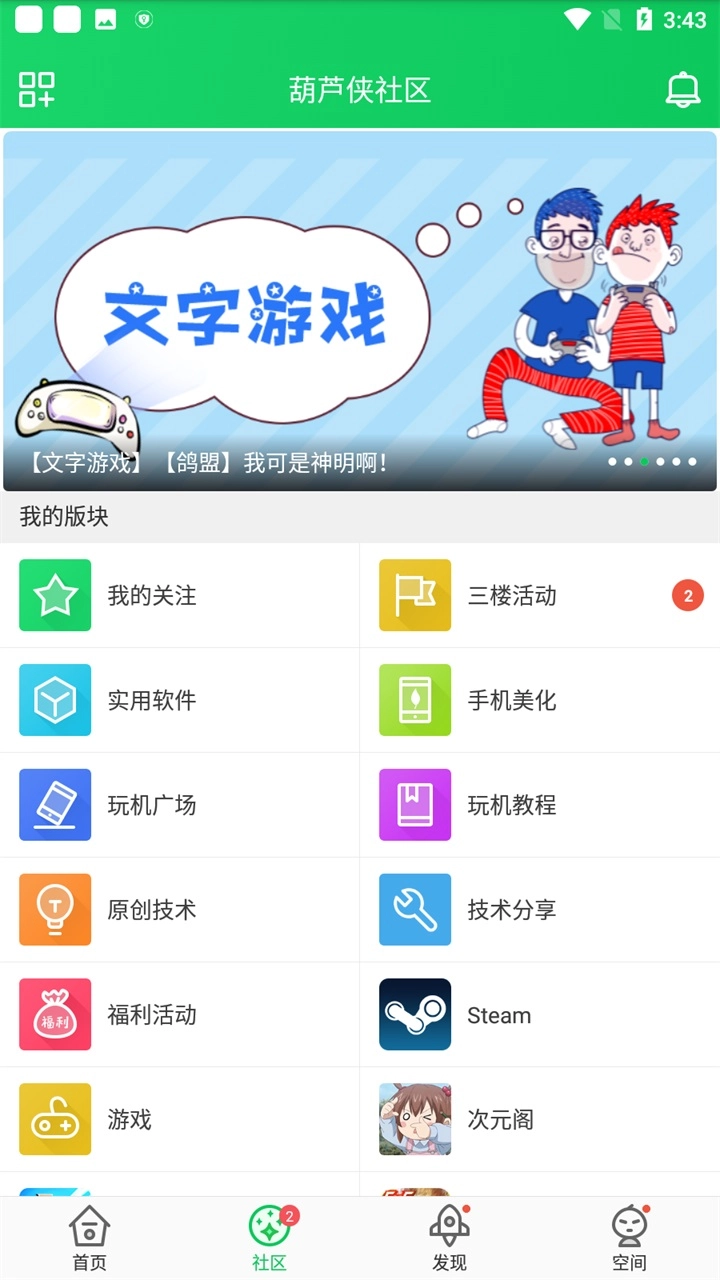
Task: Open the 【文字游戏】banner link
Action: click(x=200, y=462)
